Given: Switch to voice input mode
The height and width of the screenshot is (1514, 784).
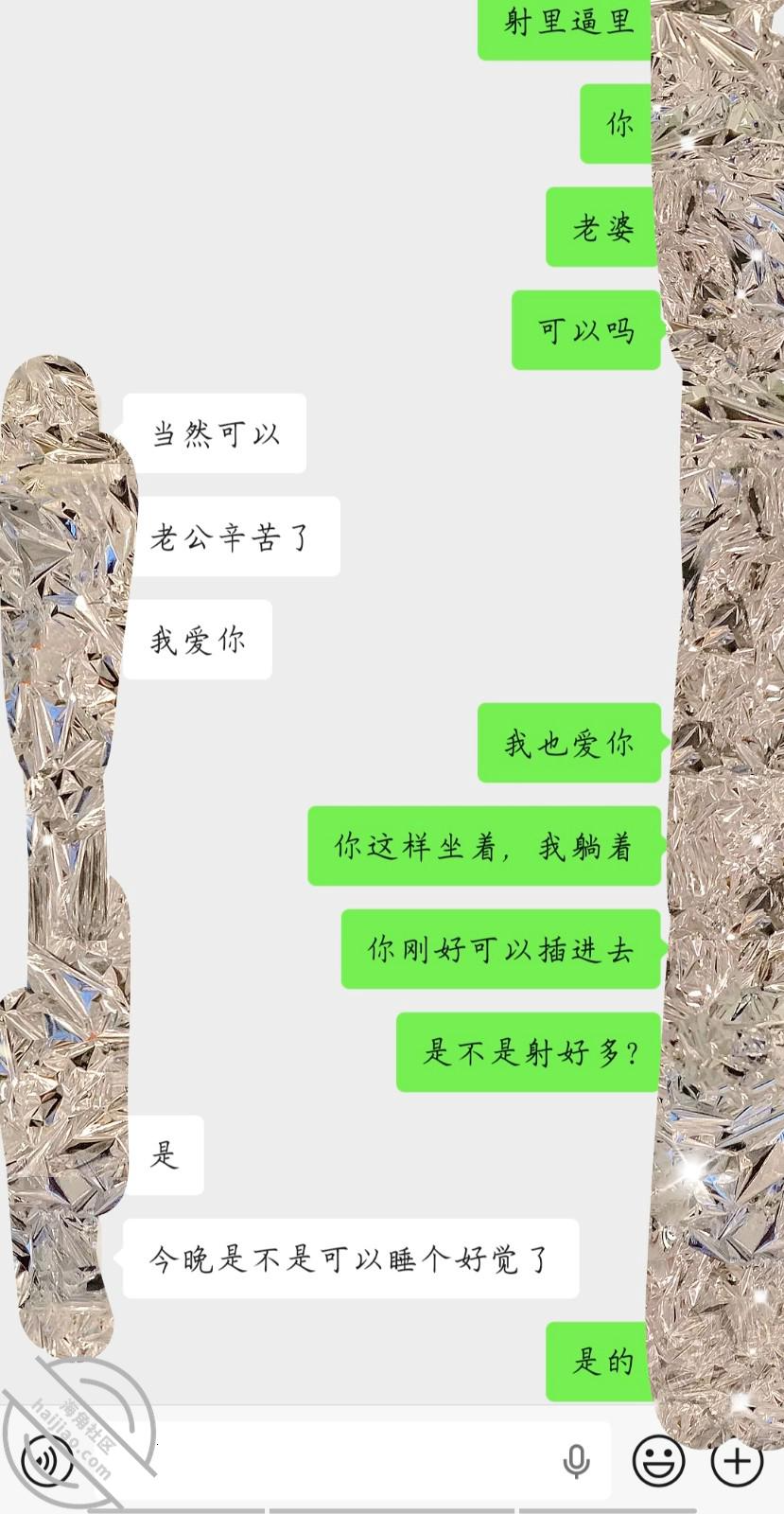Looking at the screenshot, I should 47,1463.
